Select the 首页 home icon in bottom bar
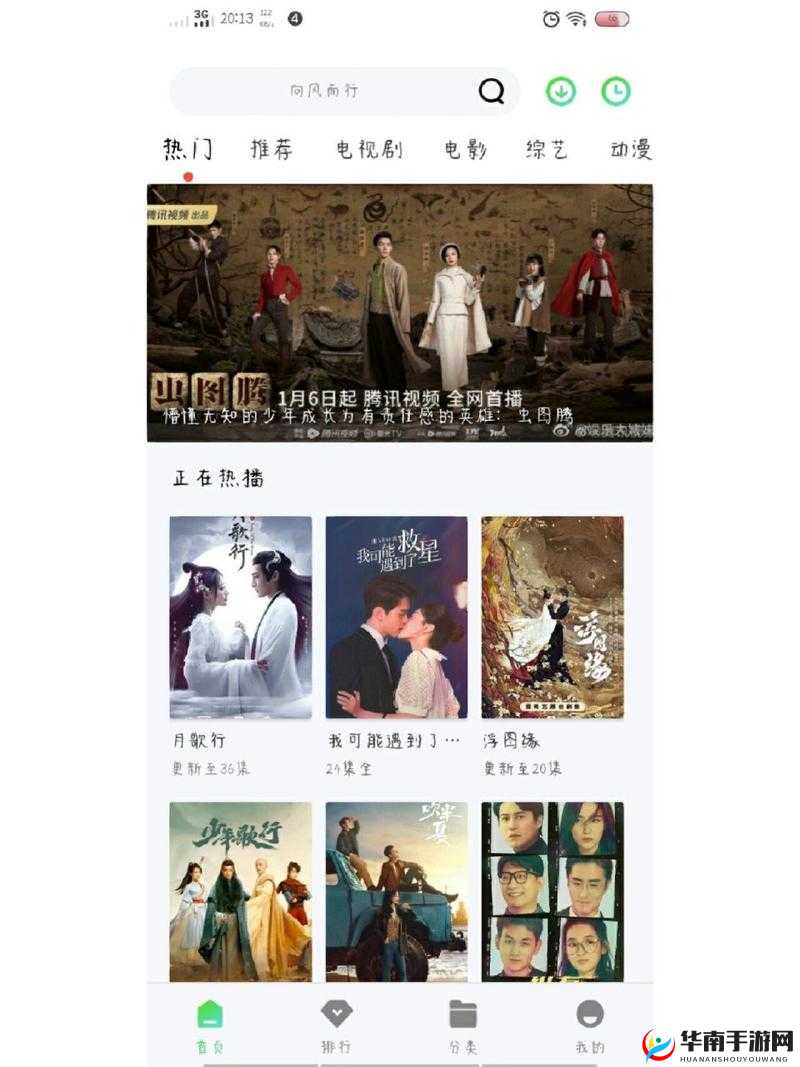 [207, 1014]
